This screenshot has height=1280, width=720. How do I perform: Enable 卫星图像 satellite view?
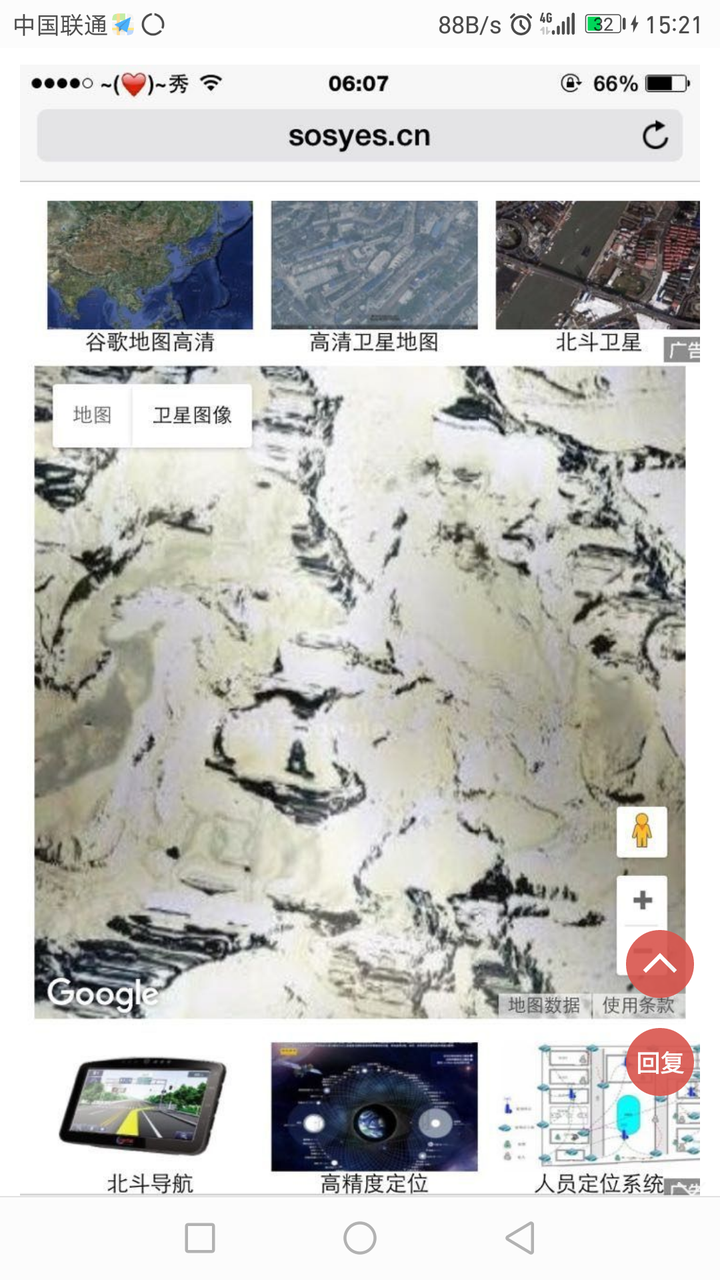tap(191, 415)
